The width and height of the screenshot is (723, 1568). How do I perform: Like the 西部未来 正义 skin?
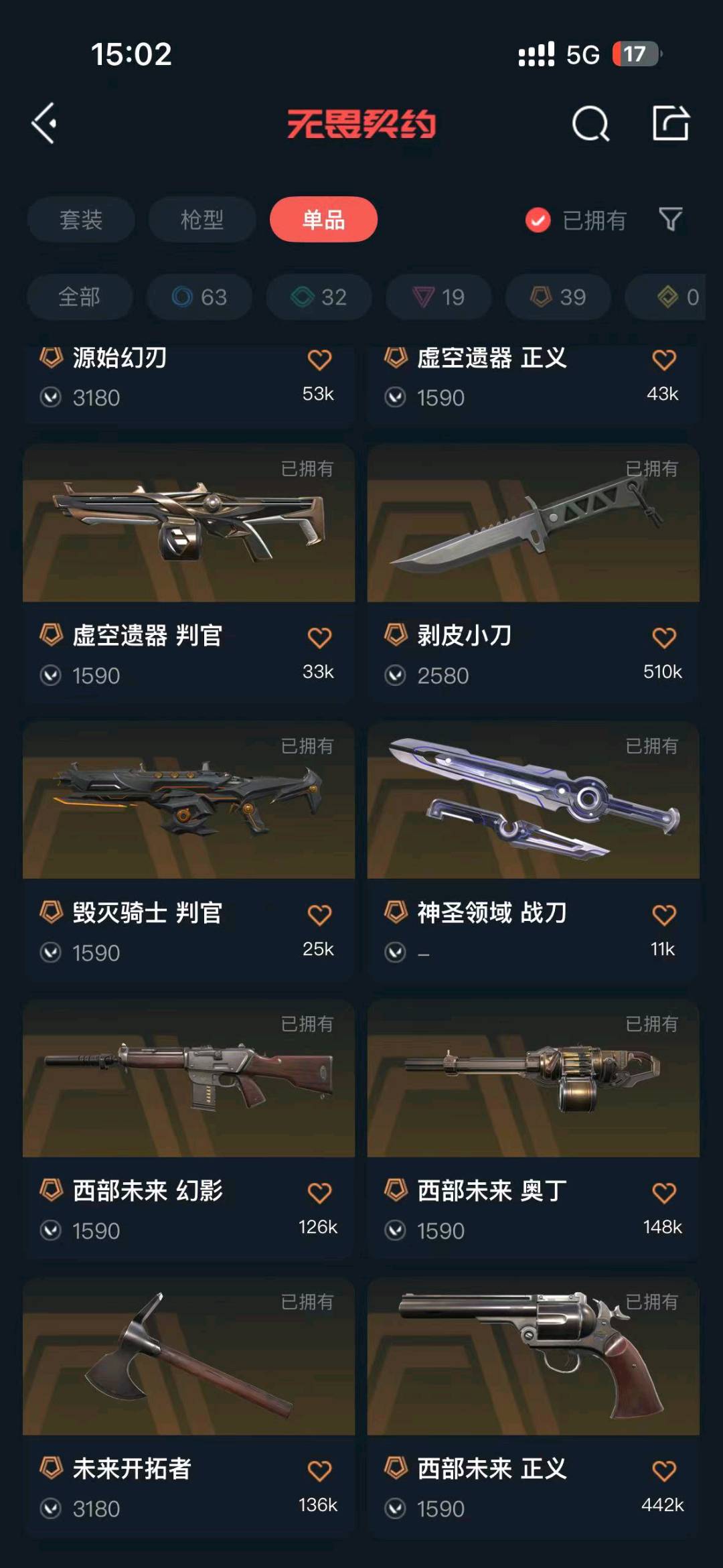point(663,1471)
